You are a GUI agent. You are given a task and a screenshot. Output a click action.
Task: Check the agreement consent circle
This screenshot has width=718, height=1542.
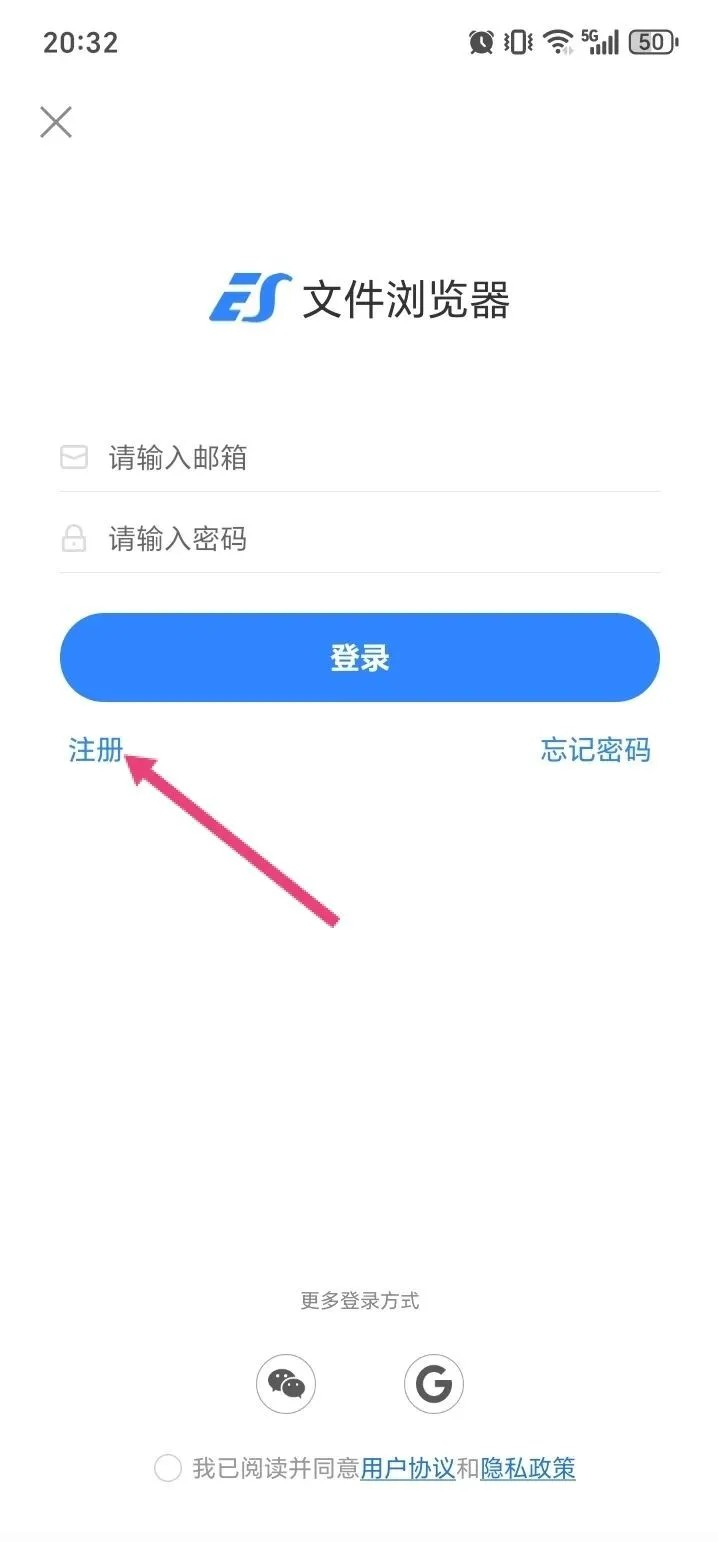(168, 1468)
